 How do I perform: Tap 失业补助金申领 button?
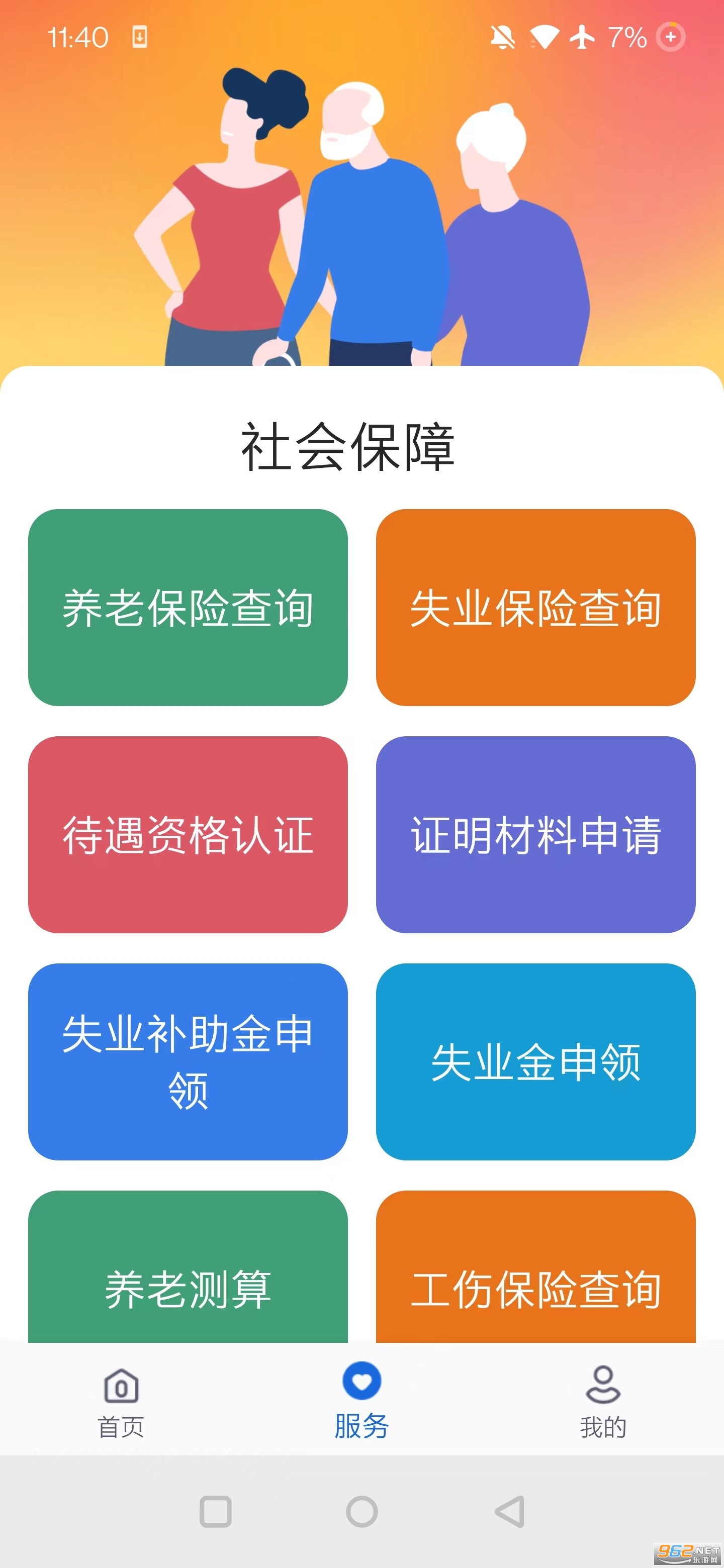click(x=188, y=1061)
